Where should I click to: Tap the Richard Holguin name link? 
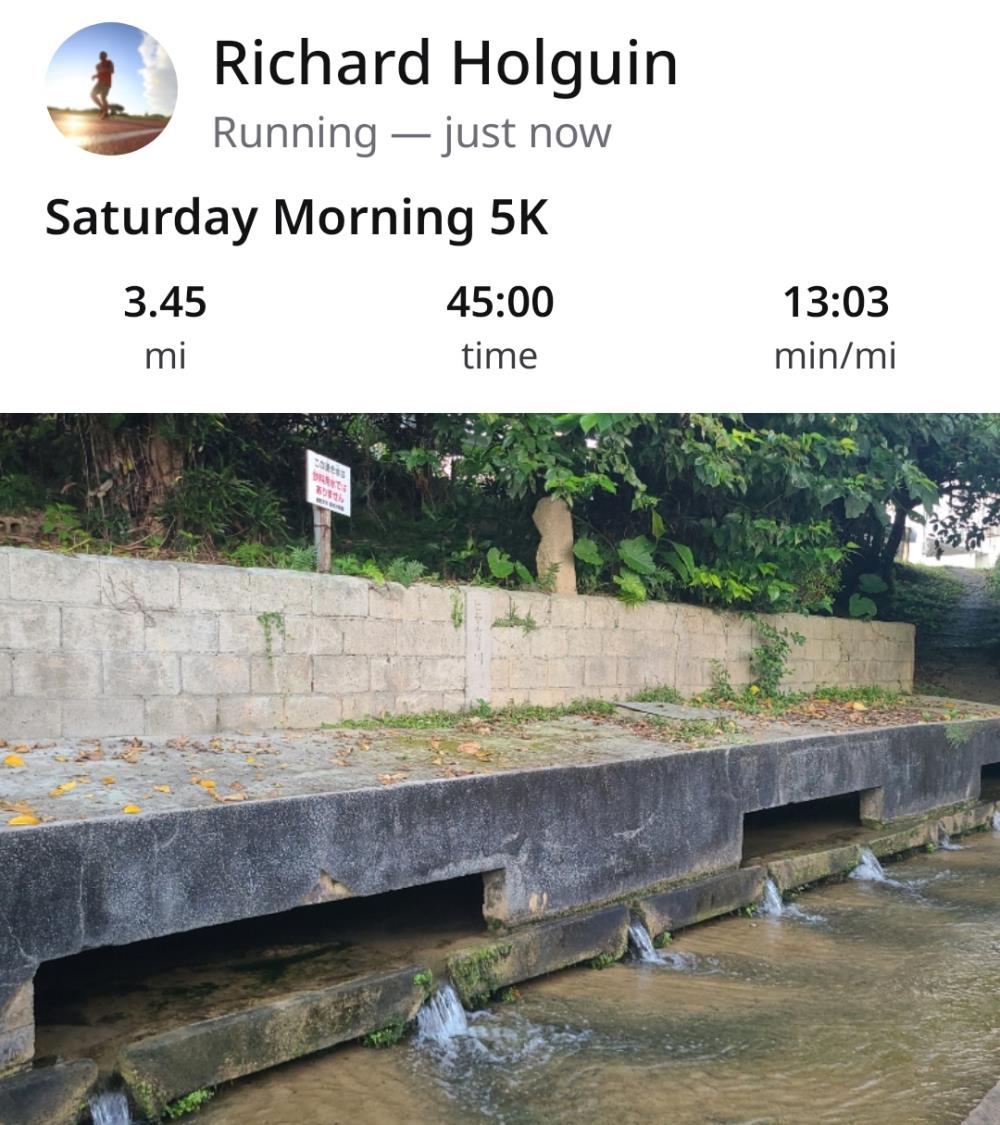click(x=445, y=64)
